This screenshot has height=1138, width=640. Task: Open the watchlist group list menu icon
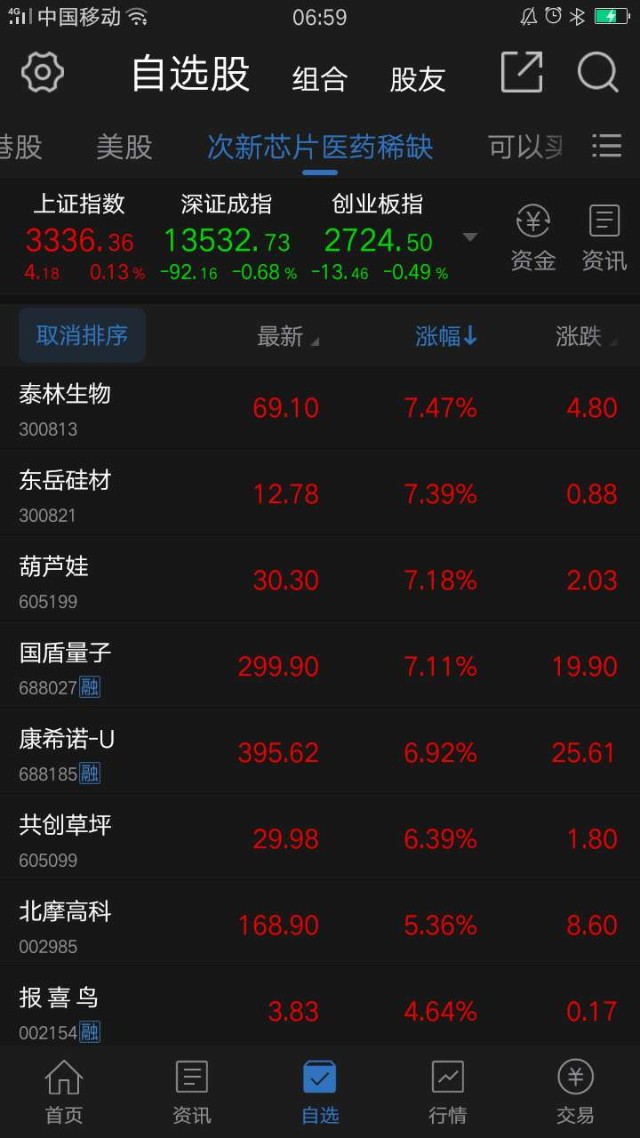[x=607, y=146]
